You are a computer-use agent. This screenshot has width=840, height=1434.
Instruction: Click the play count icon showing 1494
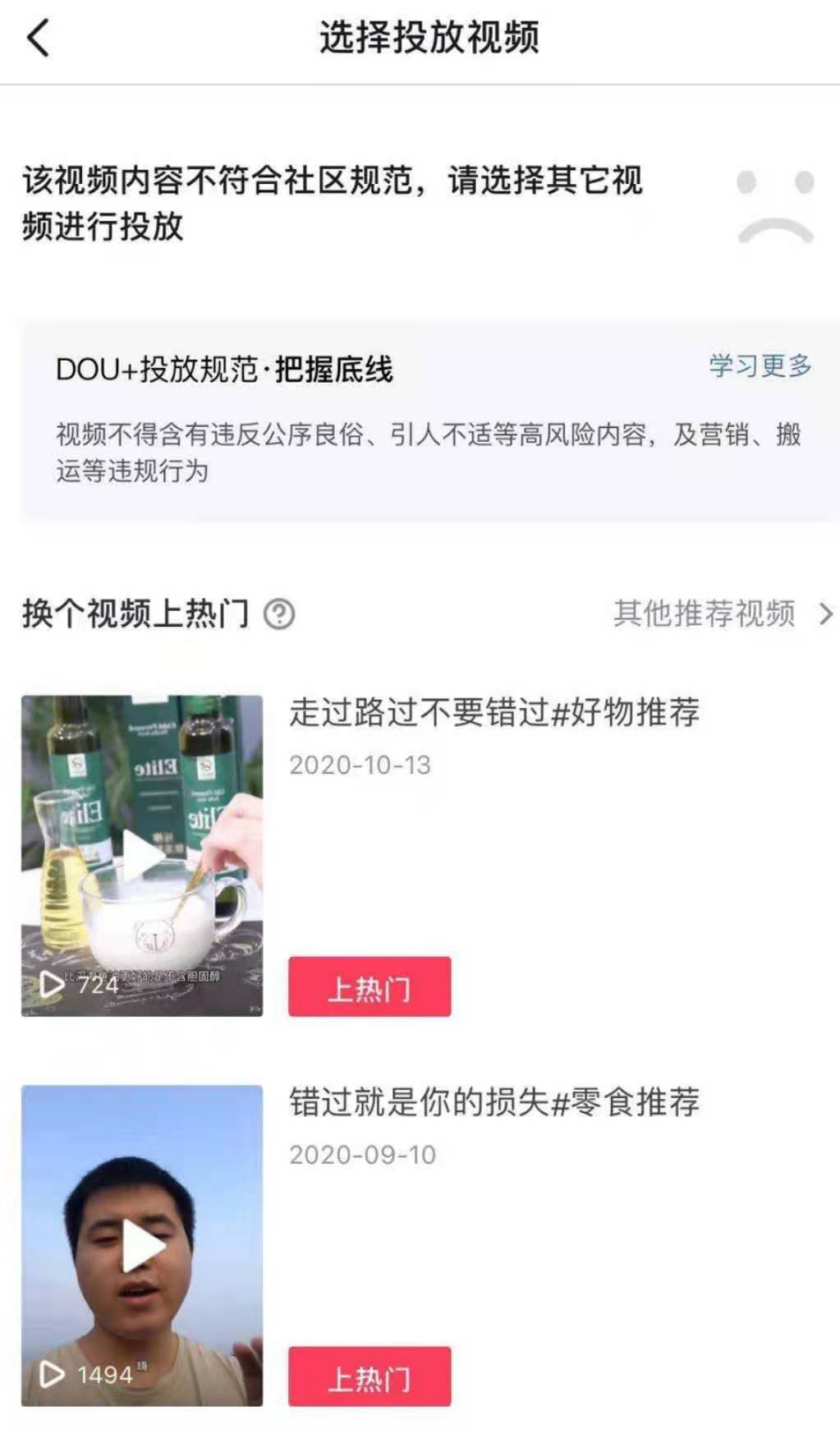click(51, 1373)
